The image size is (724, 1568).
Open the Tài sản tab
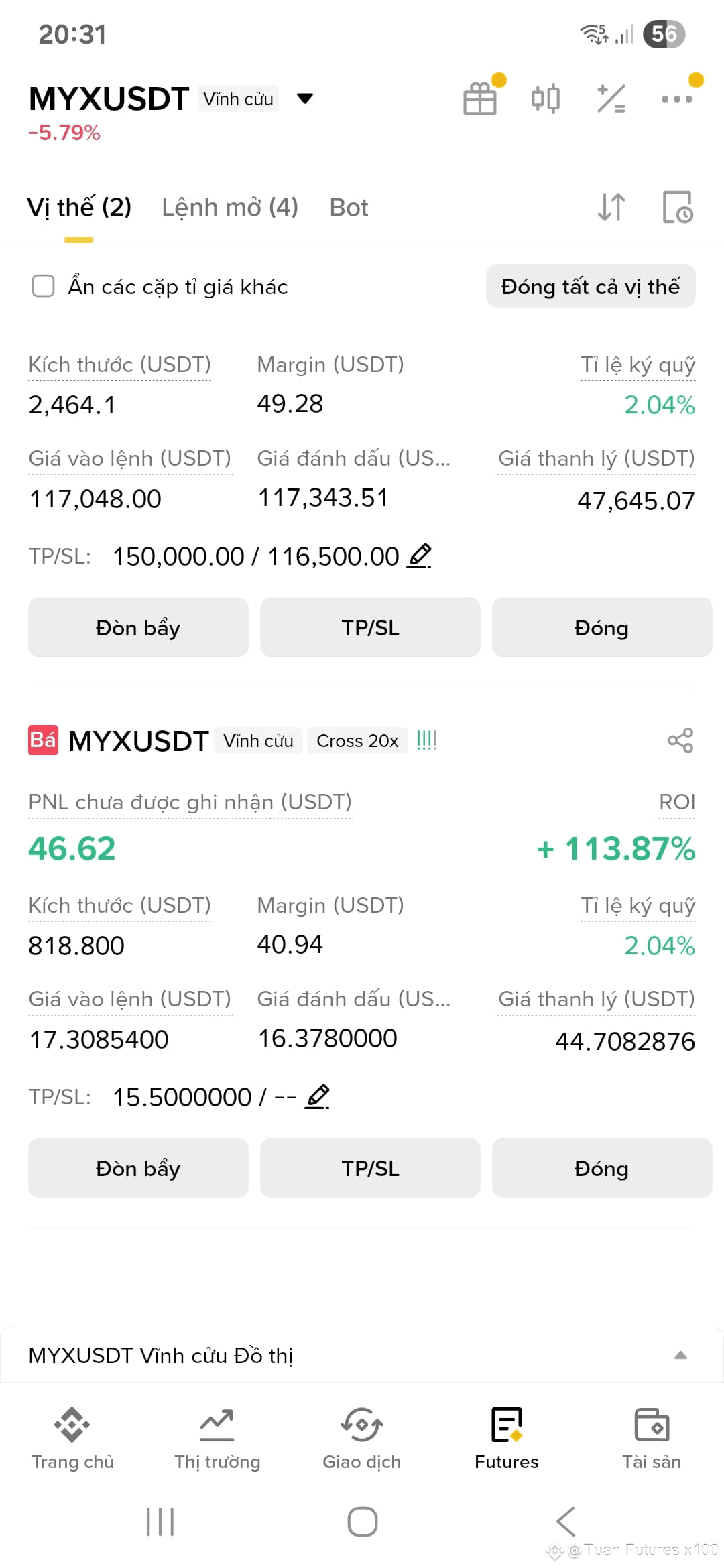point(652,1438)
